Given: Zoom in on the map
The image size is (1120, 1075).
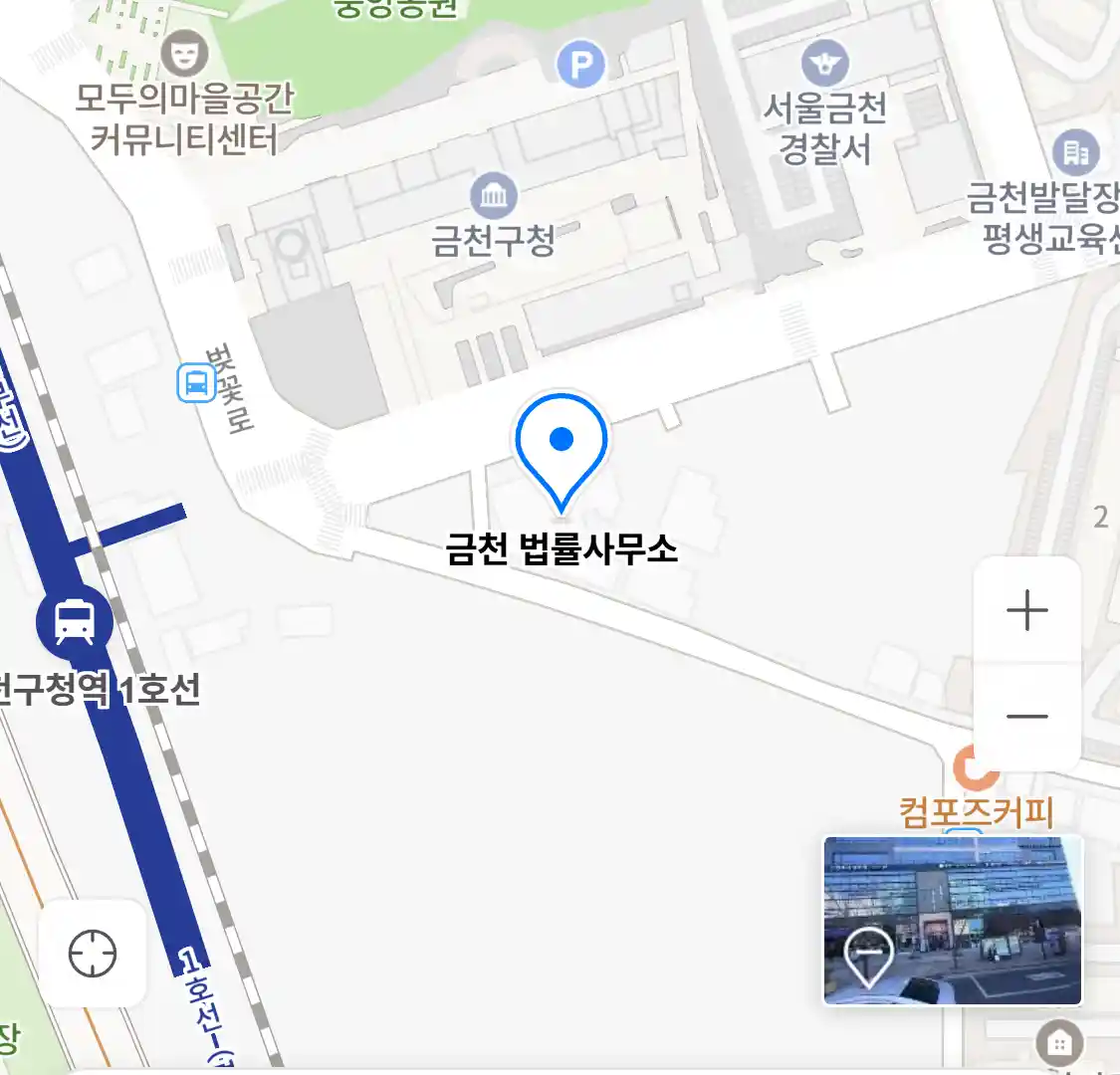Looking at the screenshot, I should [x=1026, y=610].
